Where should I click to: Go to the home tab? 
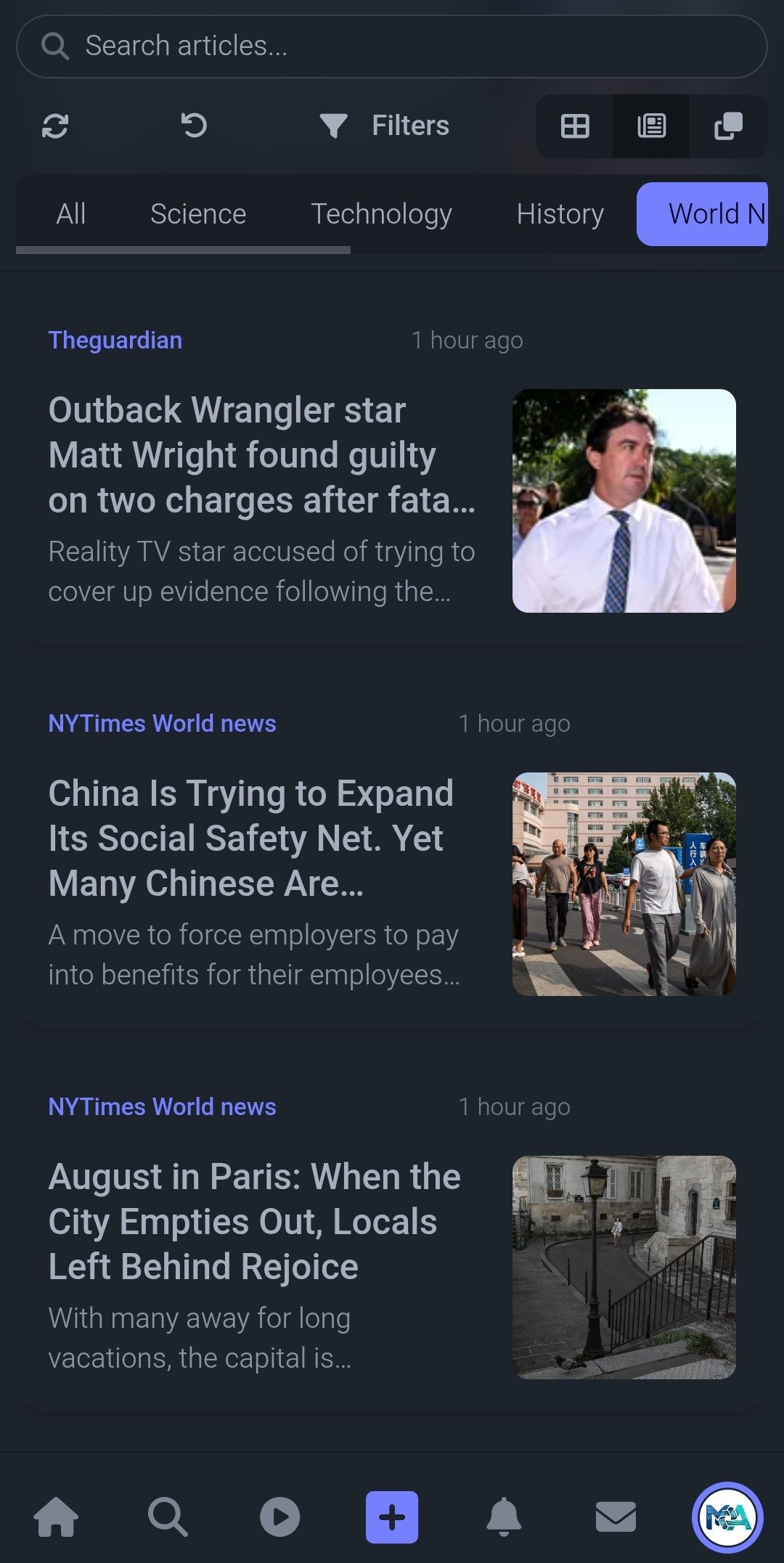57,1517
